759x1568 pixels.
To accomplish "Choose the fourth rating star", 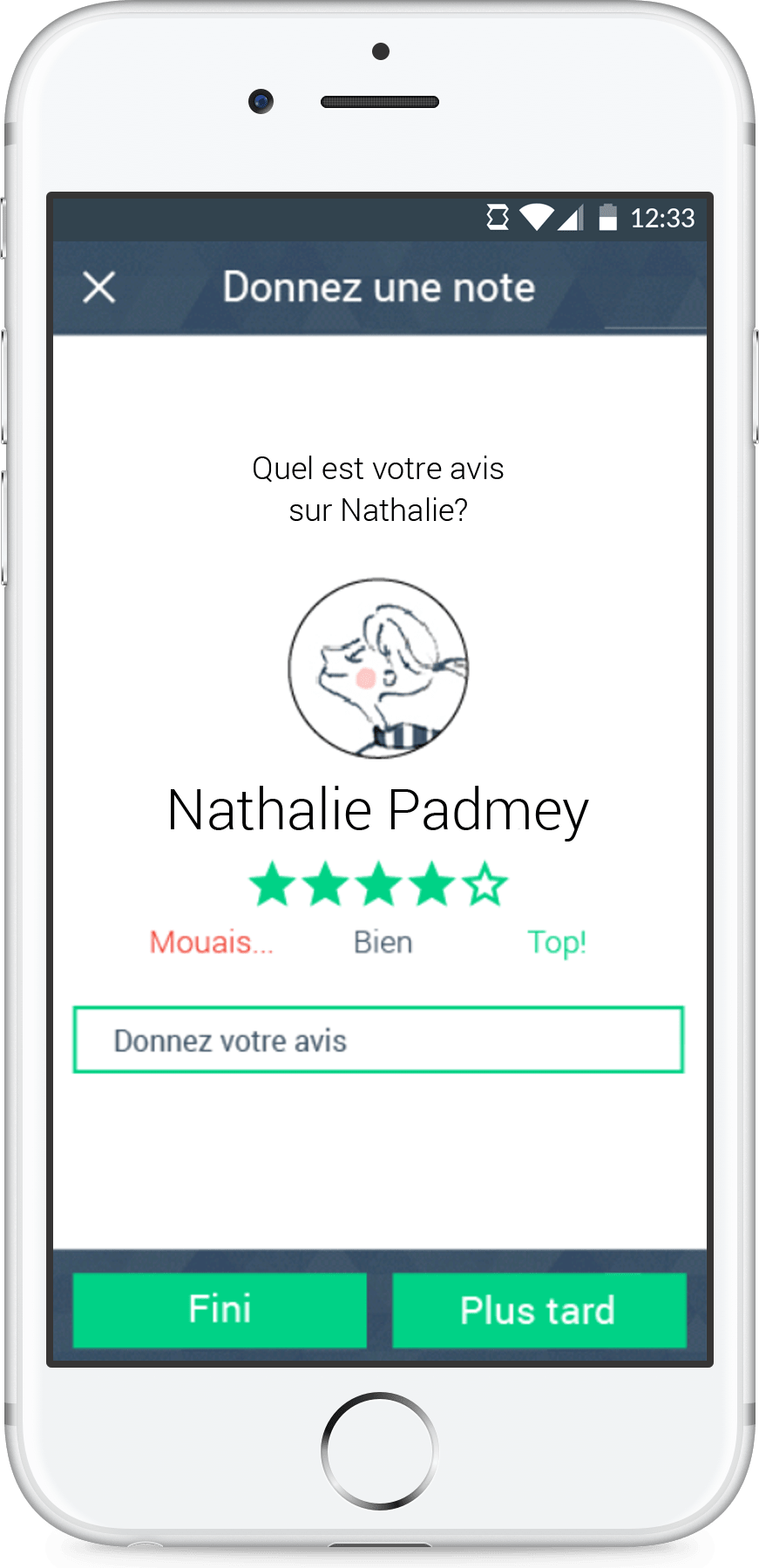I will pos(432,885).
